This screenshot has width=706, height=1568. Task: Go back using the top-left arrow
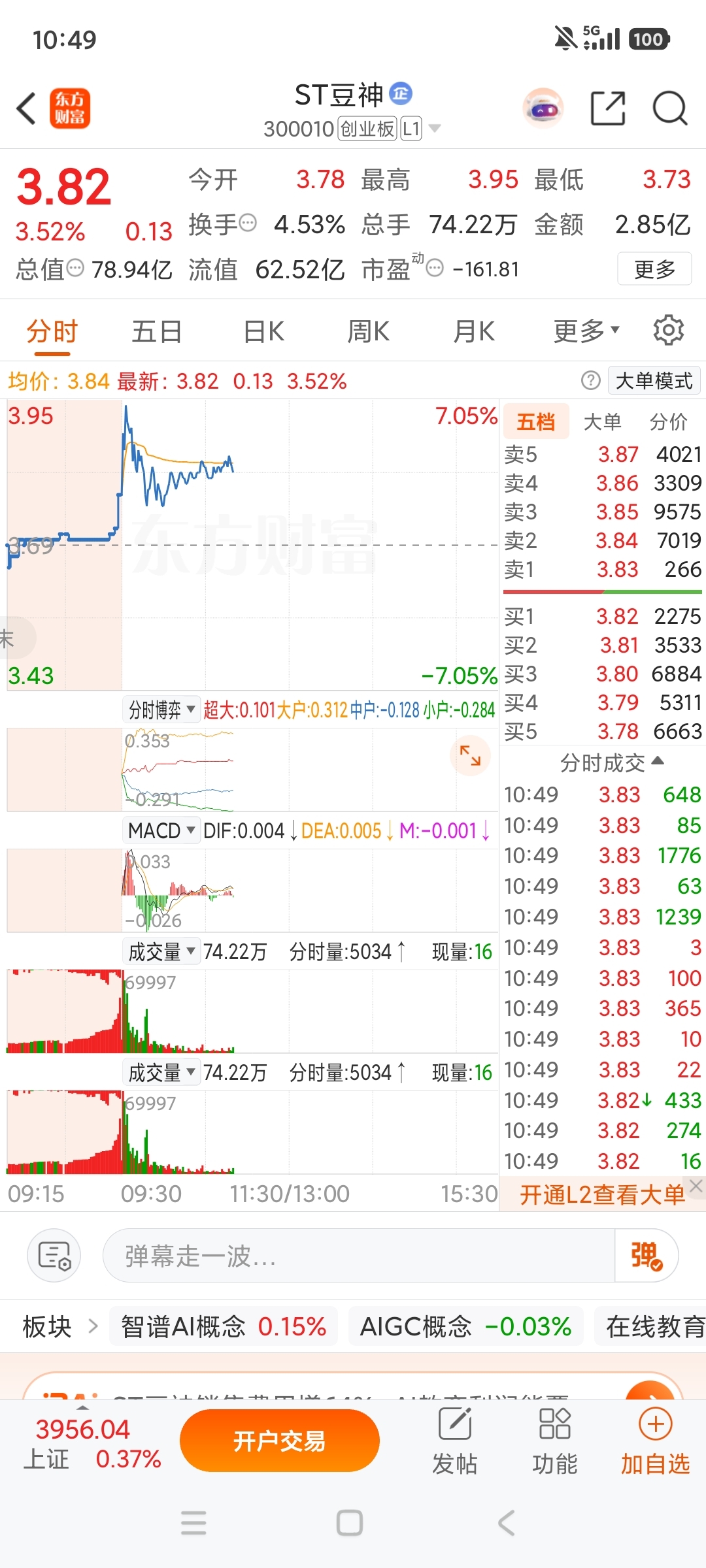[26, 108]
